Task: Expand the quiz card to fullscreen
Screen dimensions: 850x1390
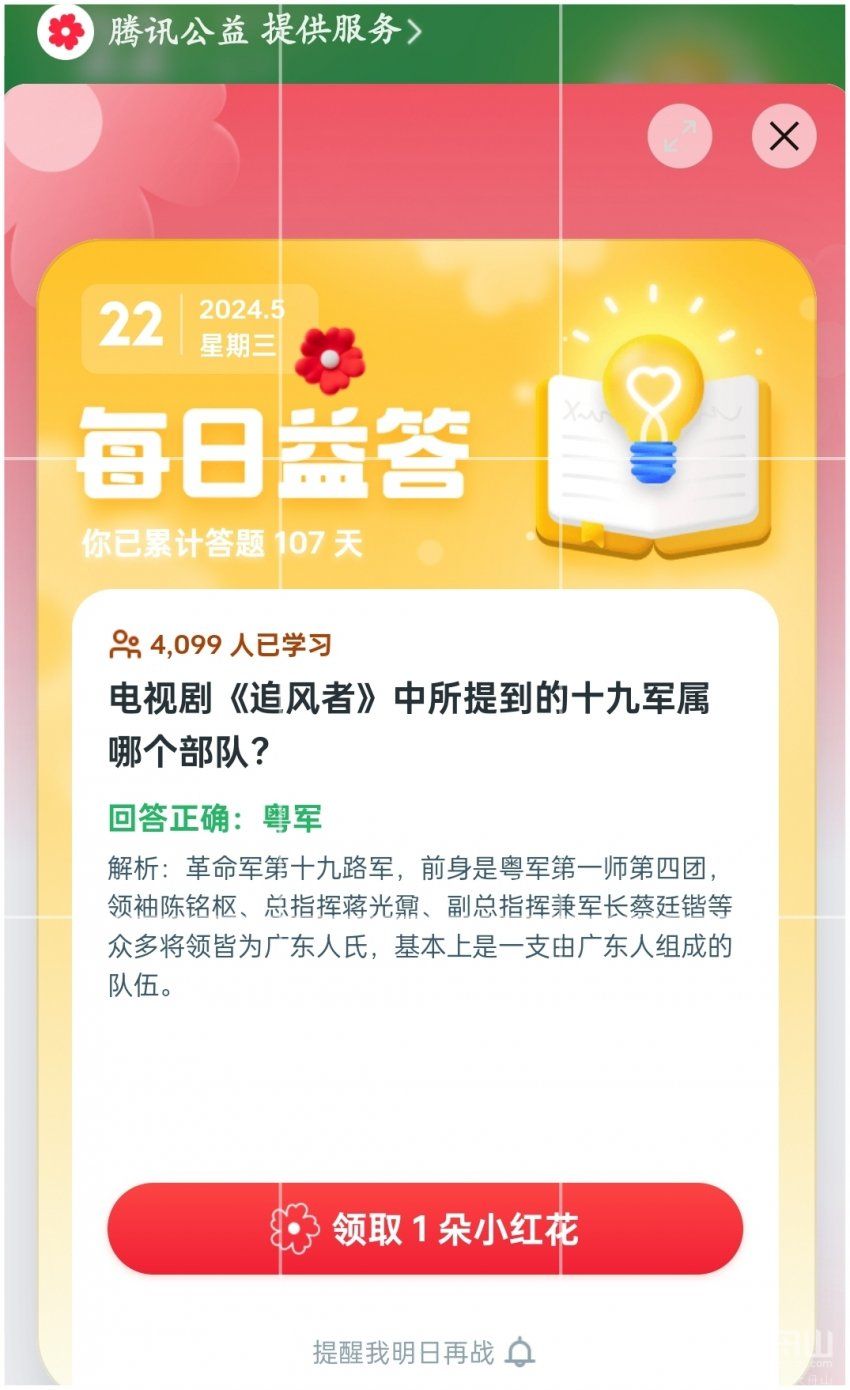Action: (679, 136)
